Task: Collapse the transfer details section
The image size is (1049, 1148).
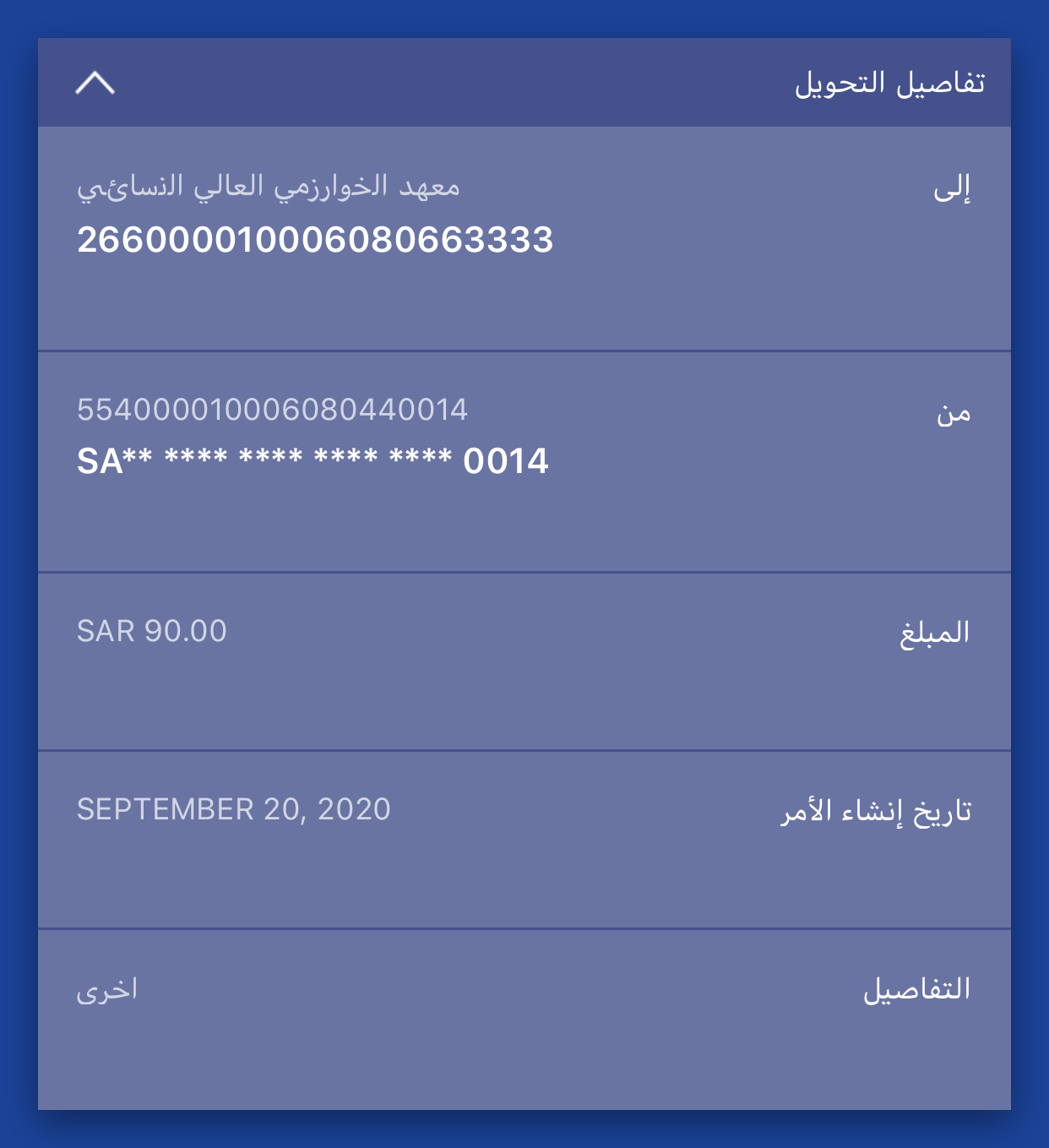Action: pos(95,83)
